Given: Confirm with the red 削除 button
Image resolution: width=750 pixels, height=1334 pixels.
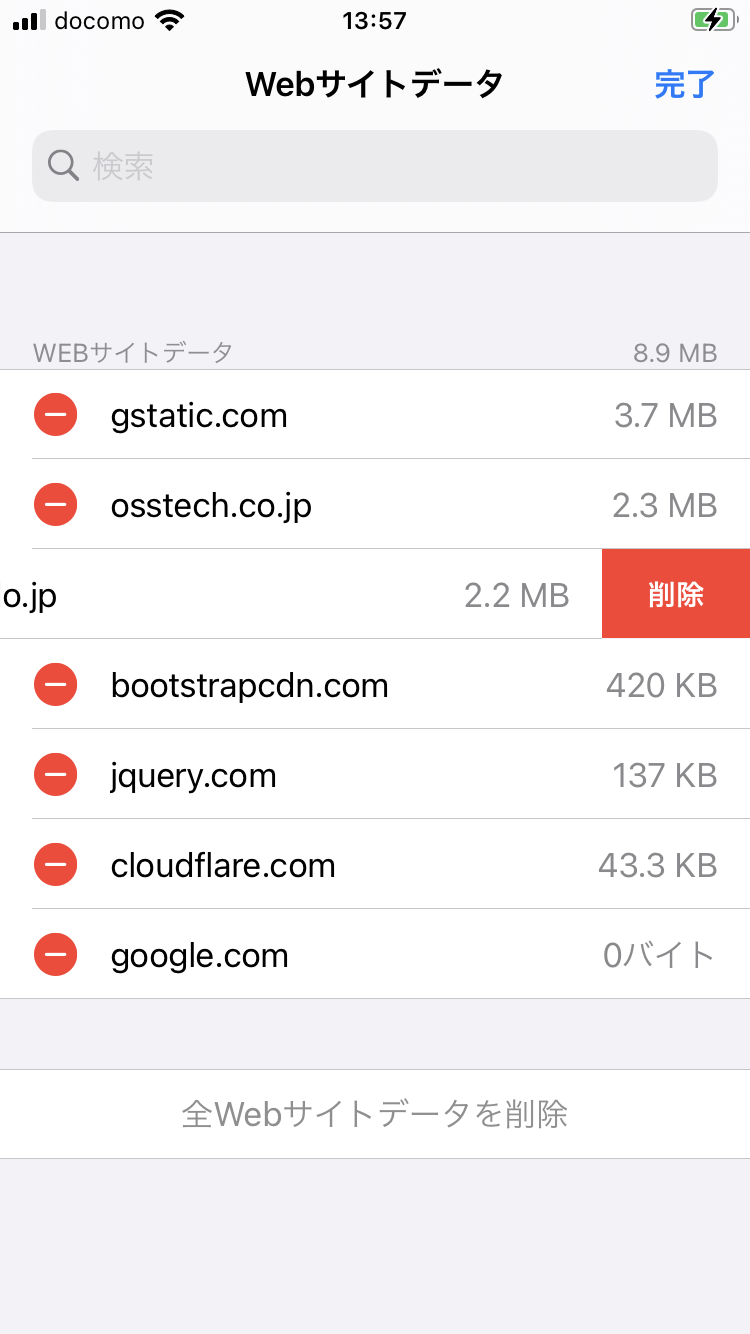Looking at the screenshot, I should pyautogui.click(x=676, y=594).
